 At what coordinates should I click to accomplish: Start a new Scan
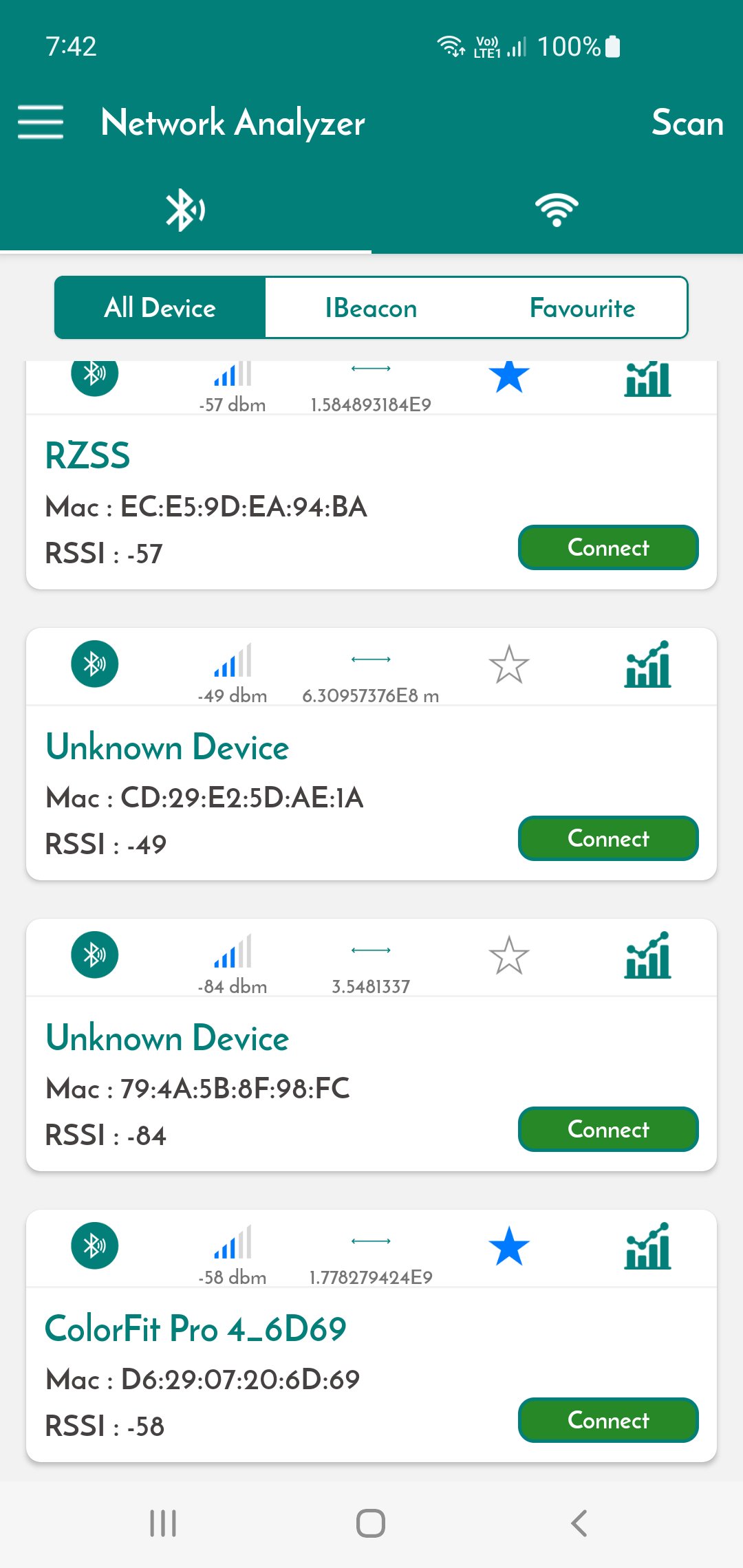point(687,124)
